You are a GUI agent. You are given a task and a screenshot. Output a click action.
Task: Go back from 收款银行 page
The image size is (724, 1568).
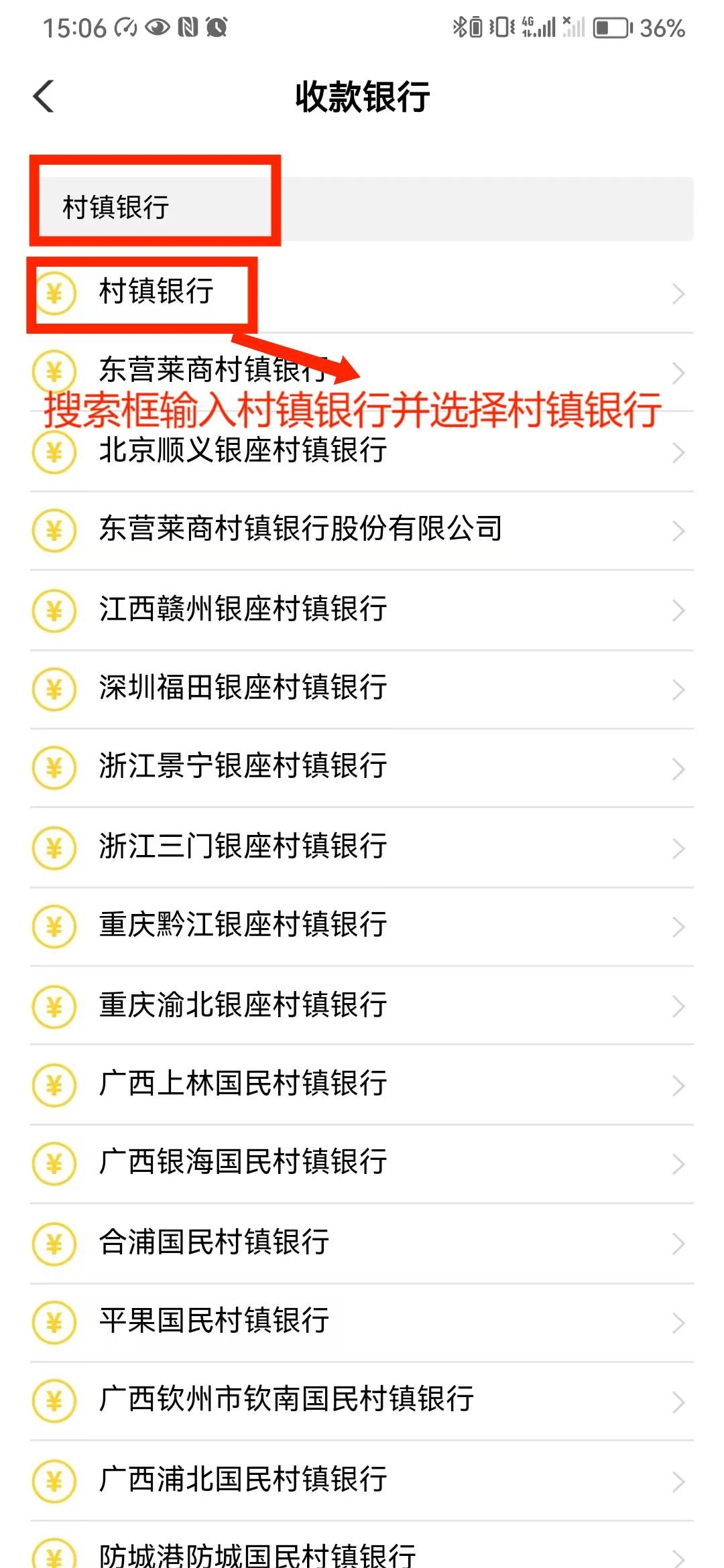pos(44,96)
